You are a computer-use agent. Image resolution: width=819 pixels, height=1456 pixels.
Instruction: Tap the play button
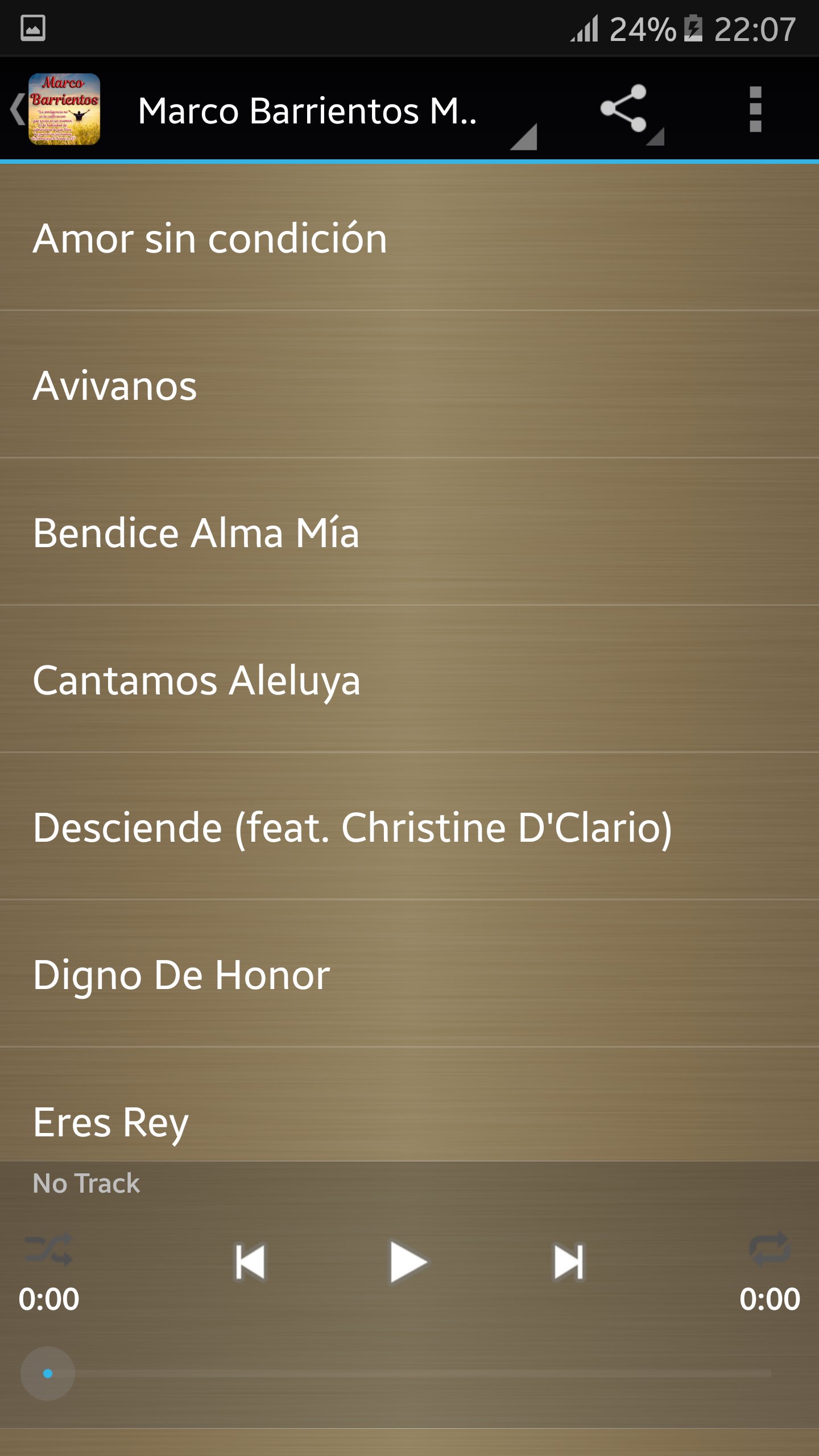point(408,1263)
